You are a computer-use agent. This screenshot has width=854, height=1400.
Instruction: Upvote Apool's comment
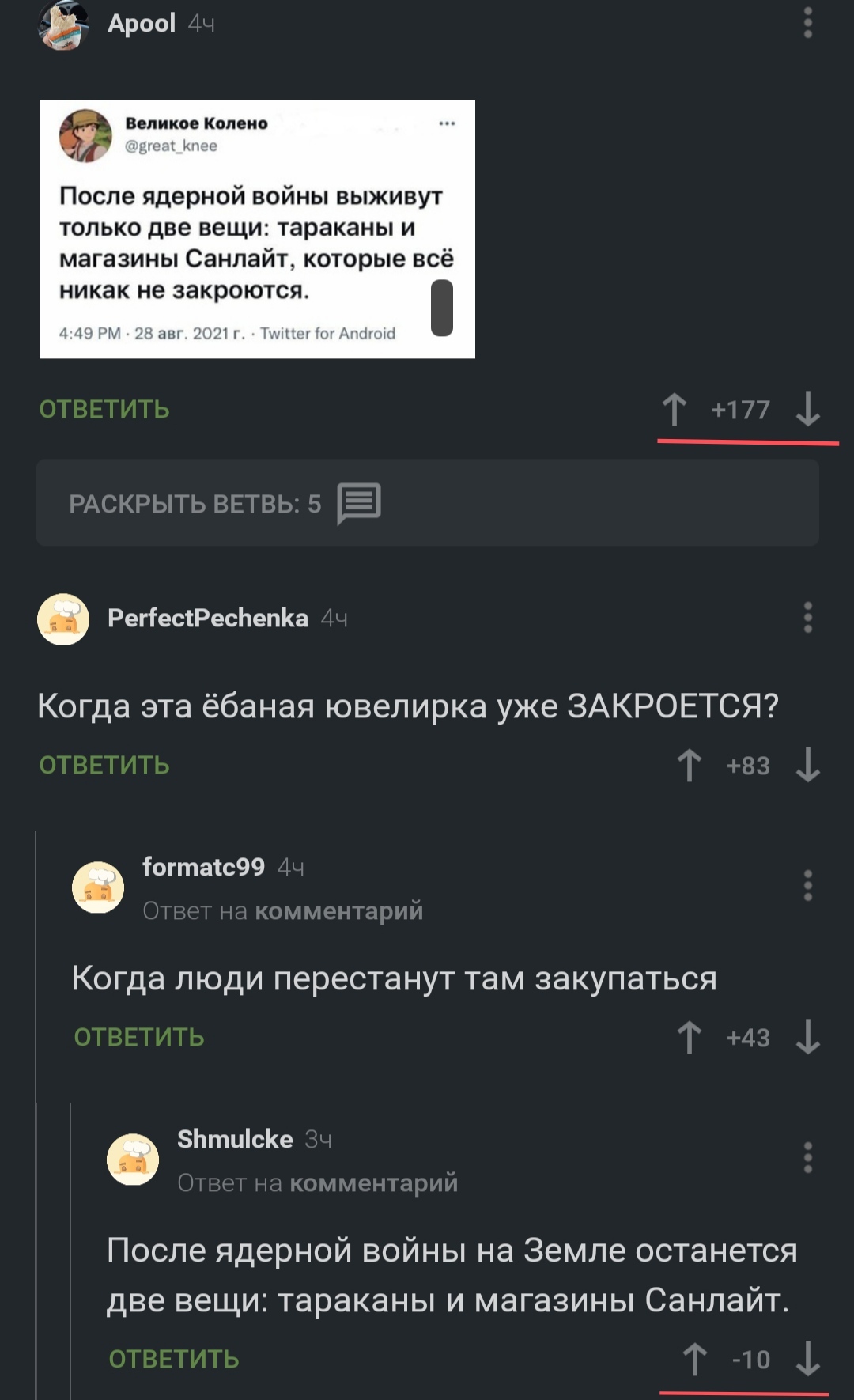click(x=675, y=409)
